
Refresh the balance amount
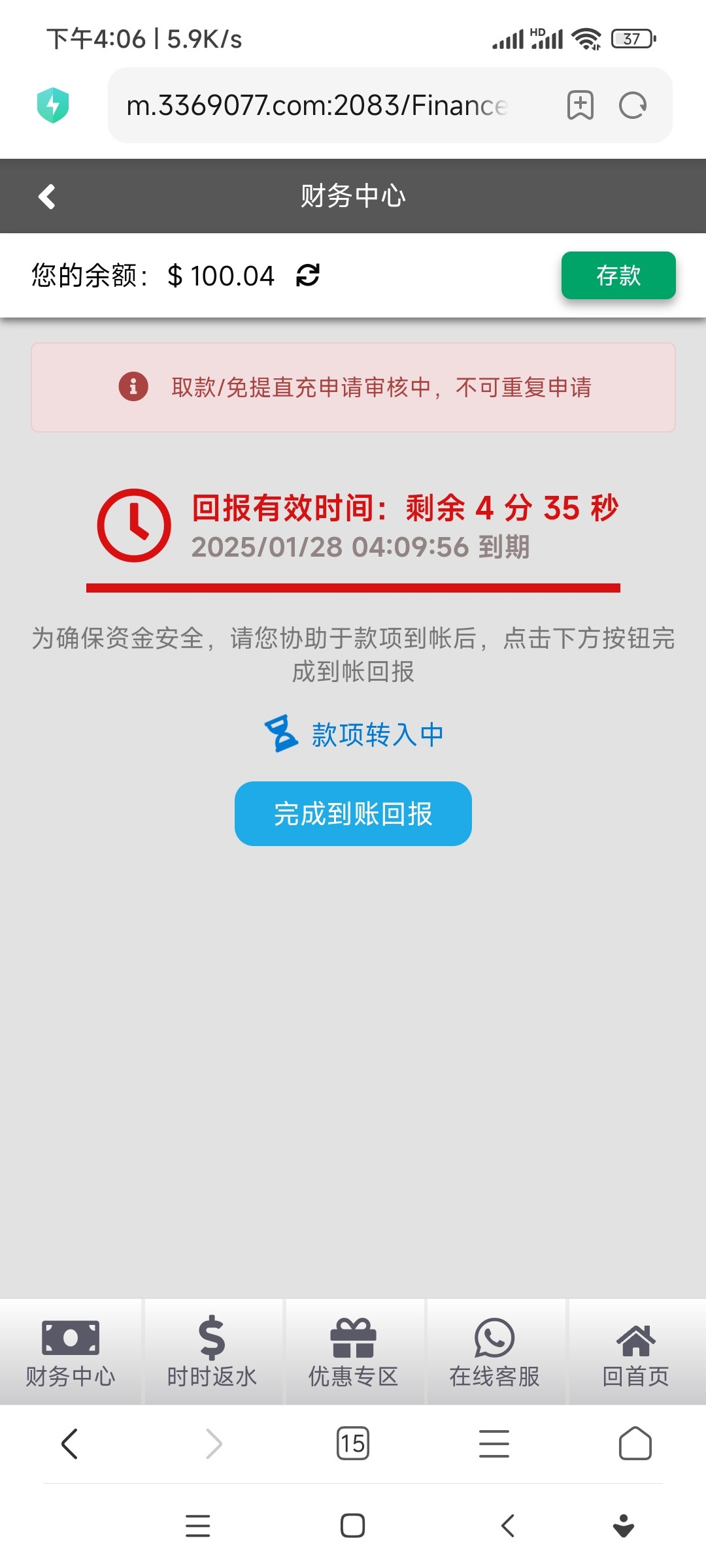click(x=308, y=275)
